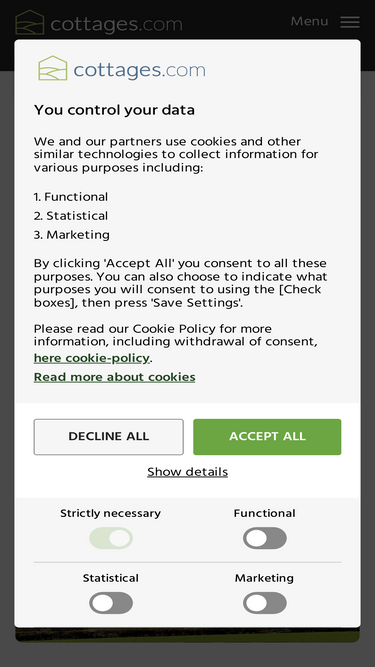Expand Show details link
Image resolution: width=375 pixels, height=667 pixels.
(x=188, y=472)
